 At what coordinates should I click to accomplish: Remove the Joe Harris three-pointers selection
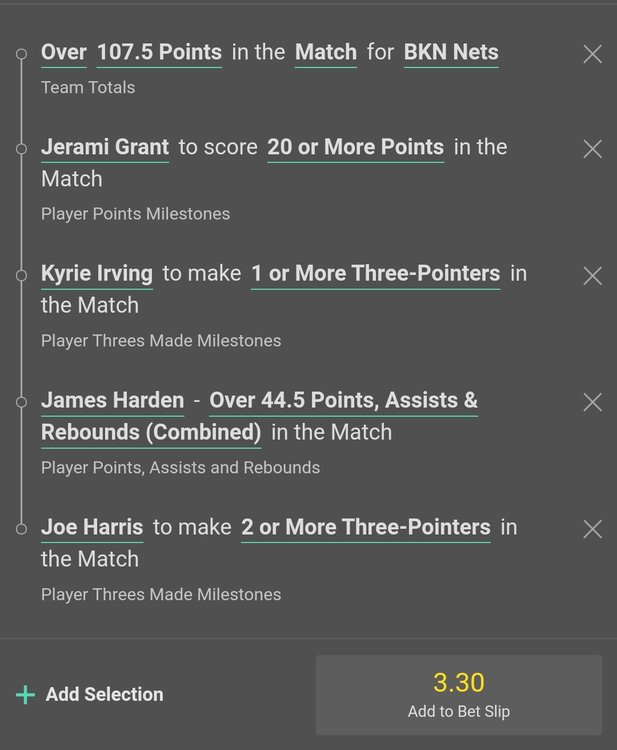click(592, 529)
